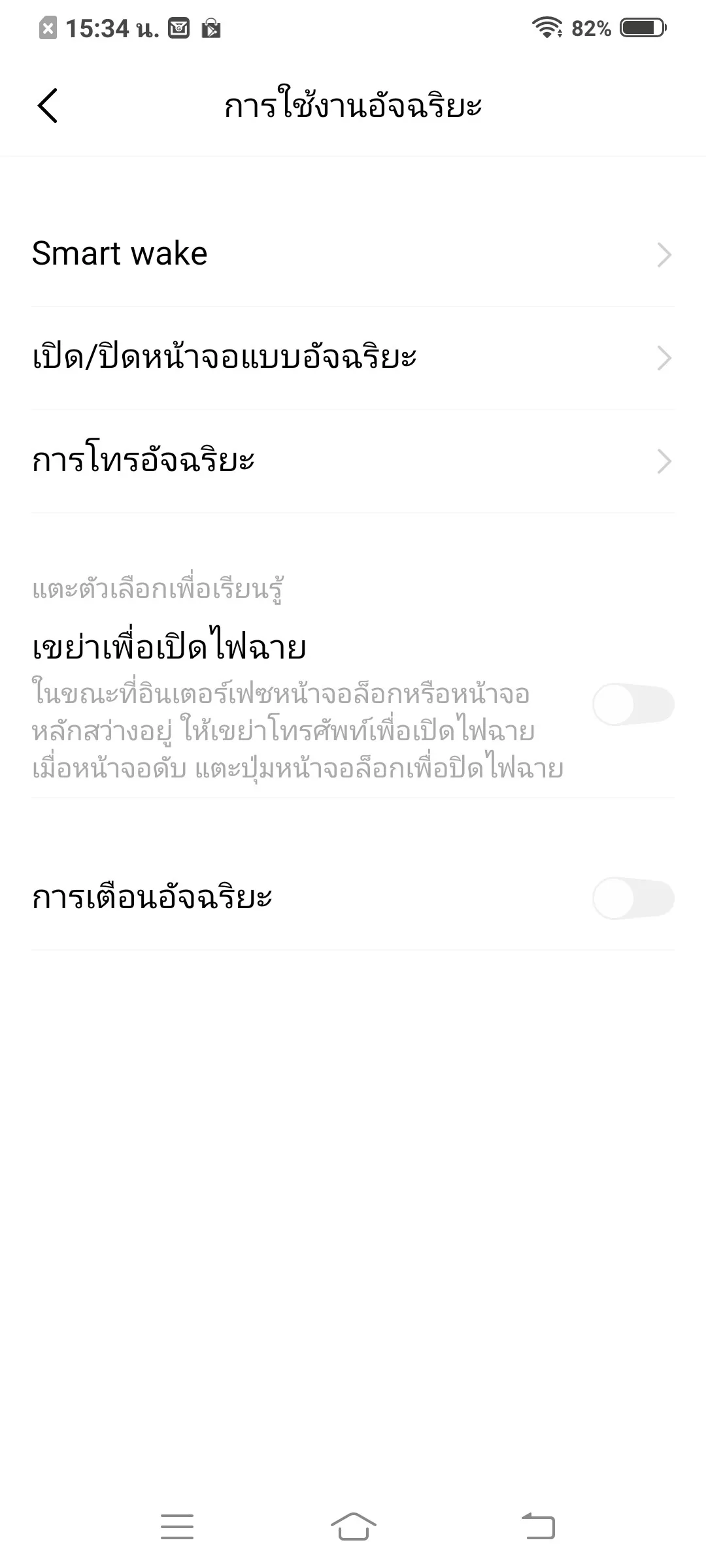Viewport: 706px width, 1568px height.
Task: Open เปิด/ปิดหน้าจอแบบอัจฉริยะ settings
Action: coord(353,358)
